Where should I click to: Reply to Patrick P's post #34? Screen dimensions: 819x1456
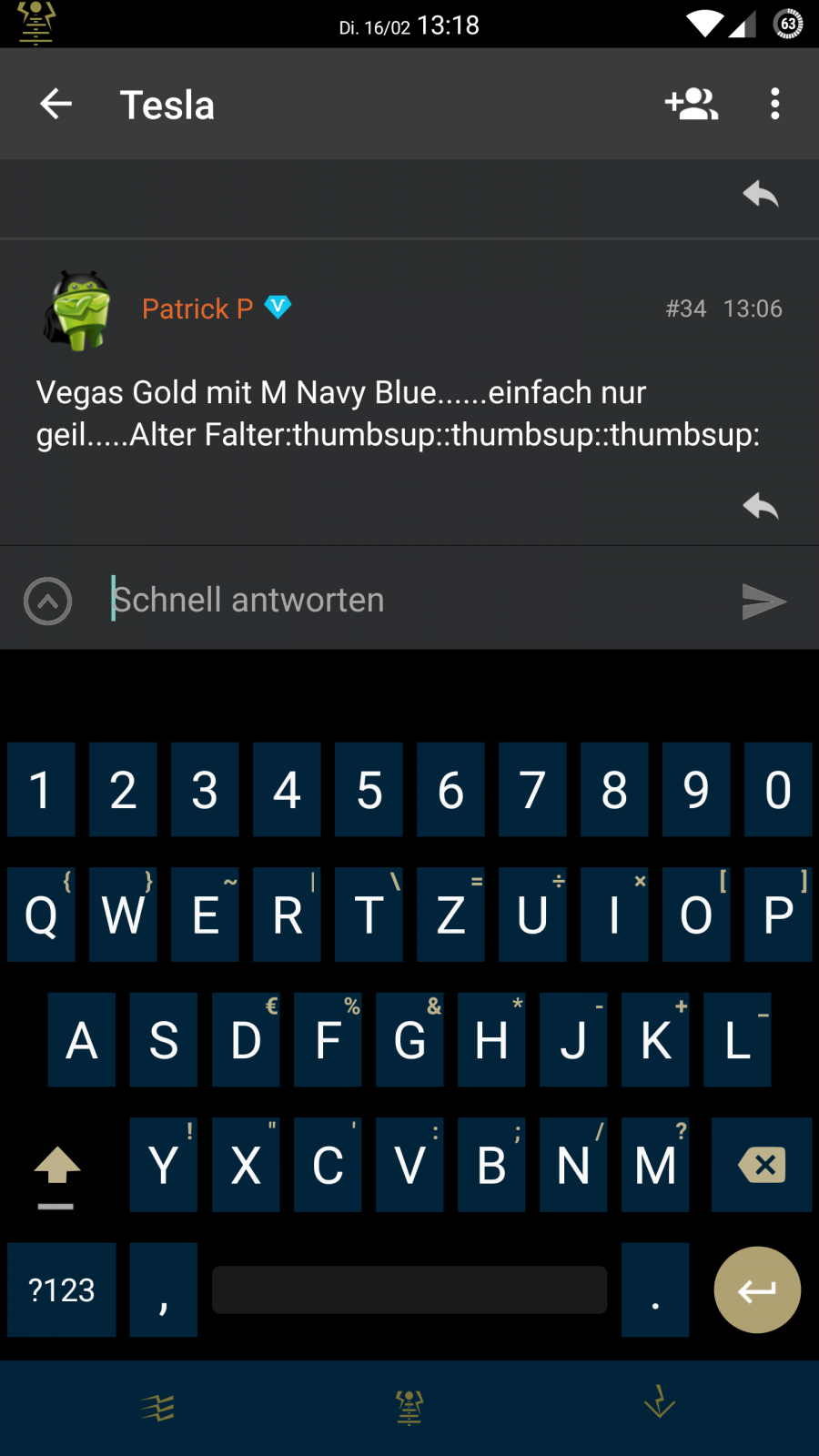(761, 506)
